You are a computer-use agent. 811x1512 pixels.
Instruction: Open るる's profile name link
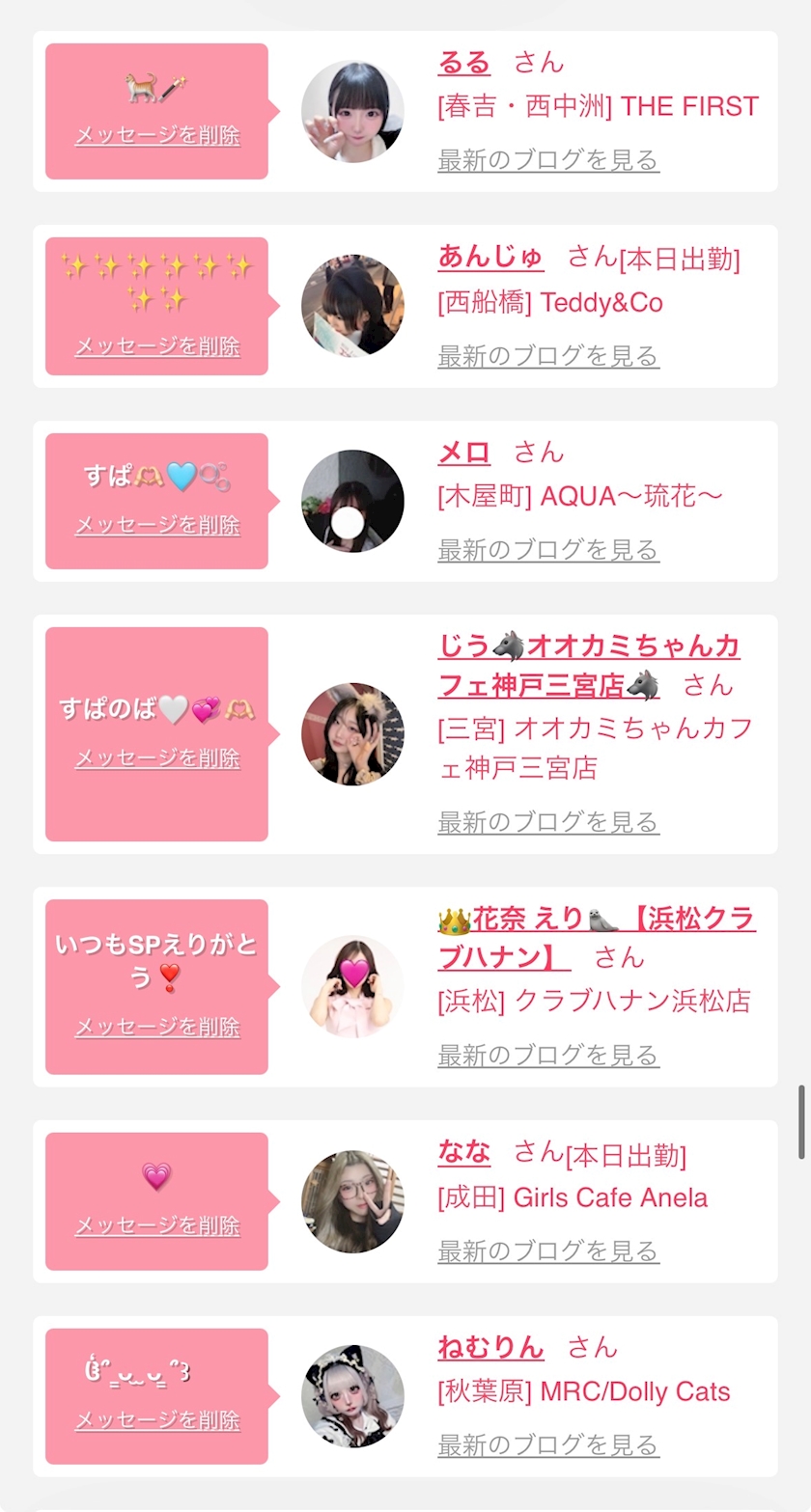pyautogui.click(x=464, y=63)
